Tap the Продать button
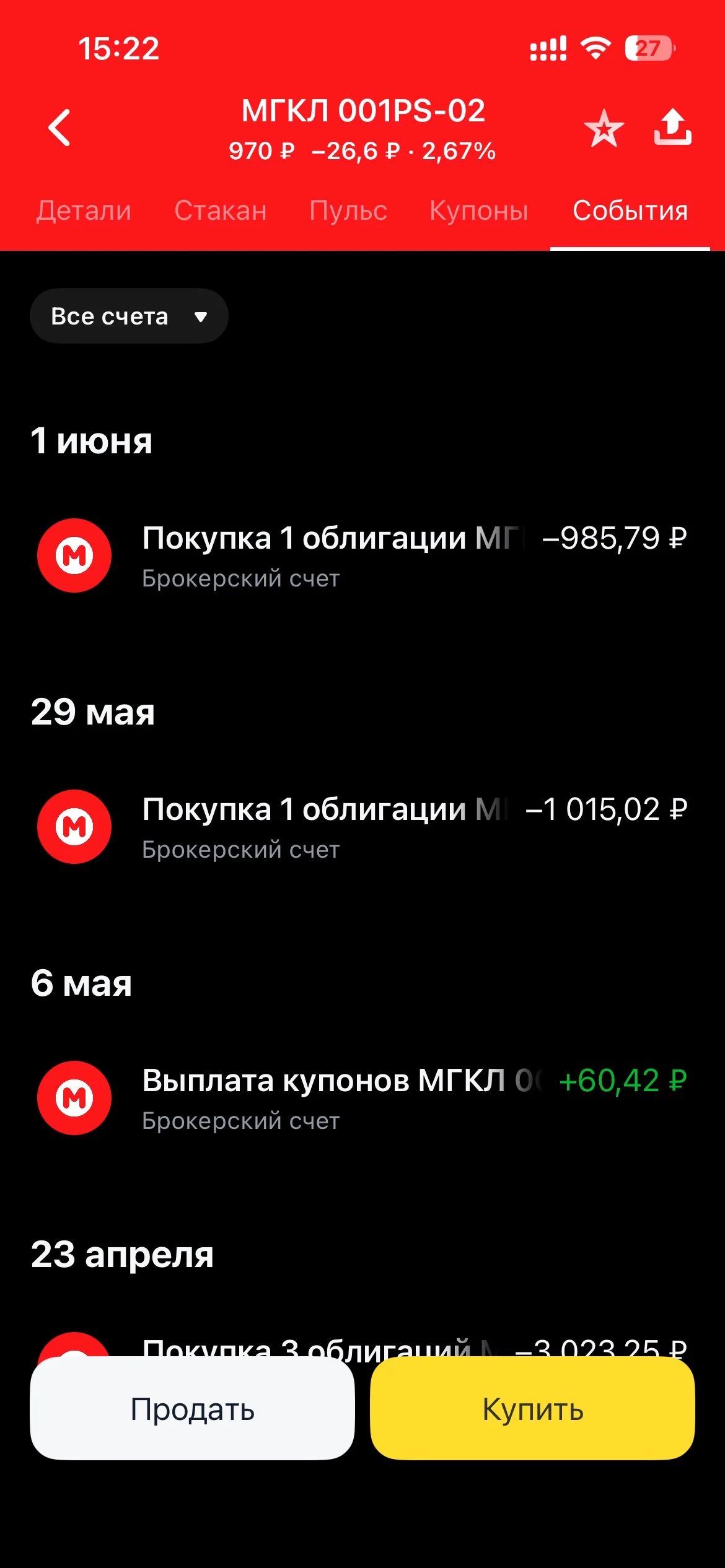 (x=192, y=1409)
